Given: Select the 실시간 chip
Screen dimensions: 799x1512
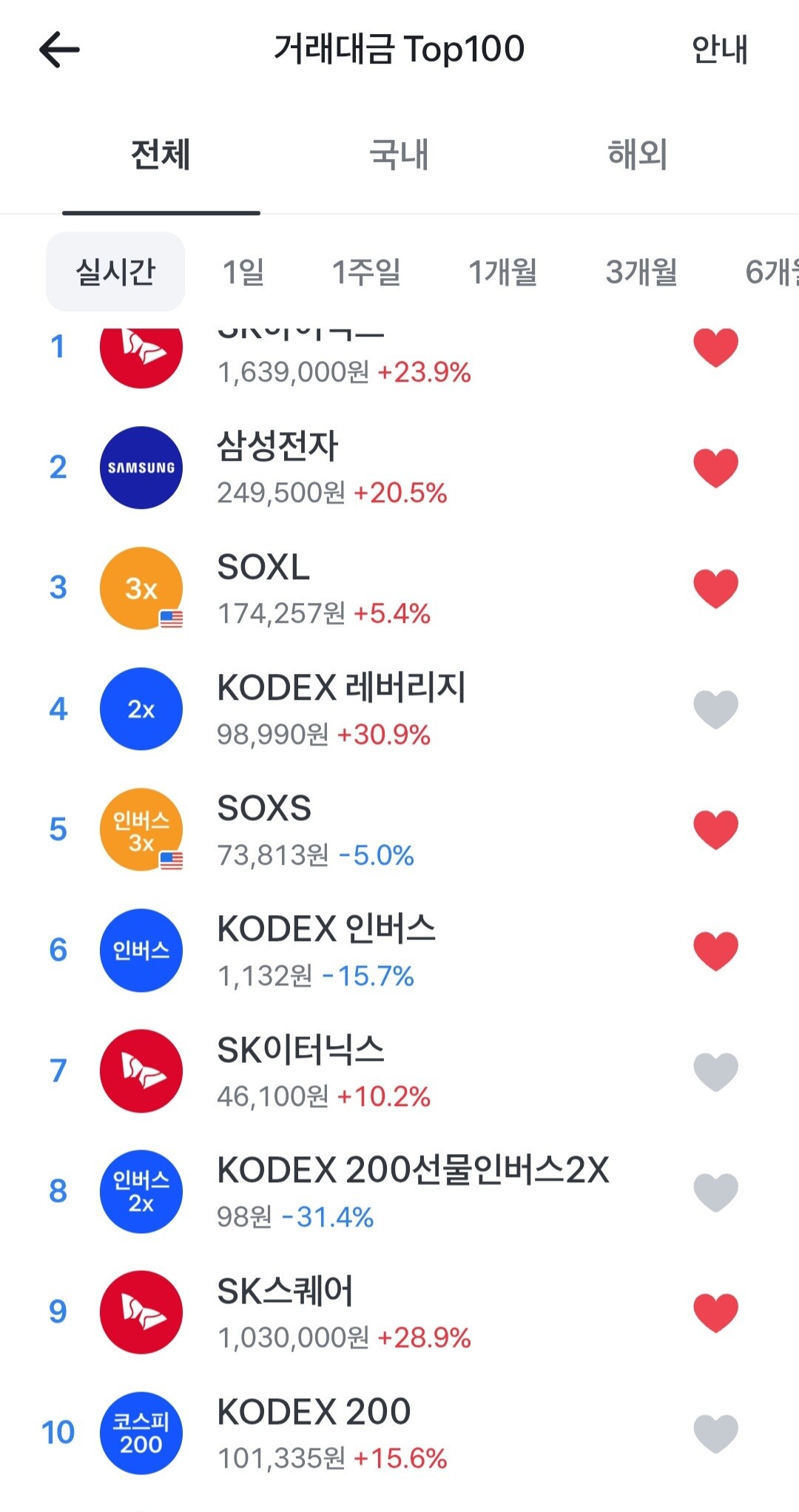Looking at the screenshot, I should pos(115,271).
